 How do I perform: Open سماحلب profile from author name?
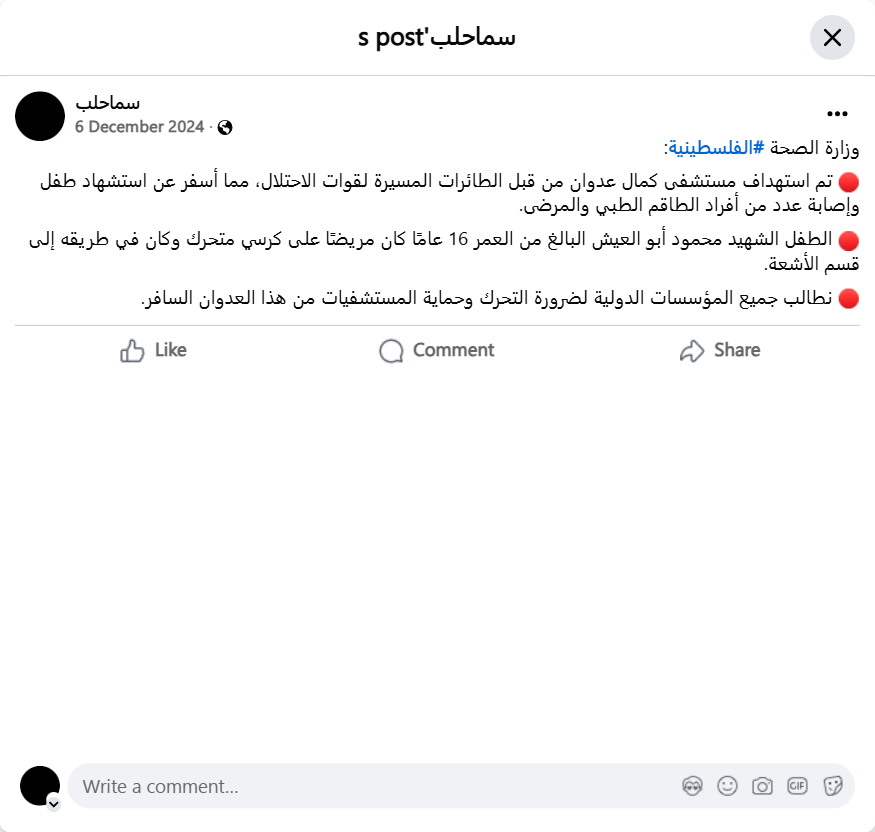[x=107, y=103]
